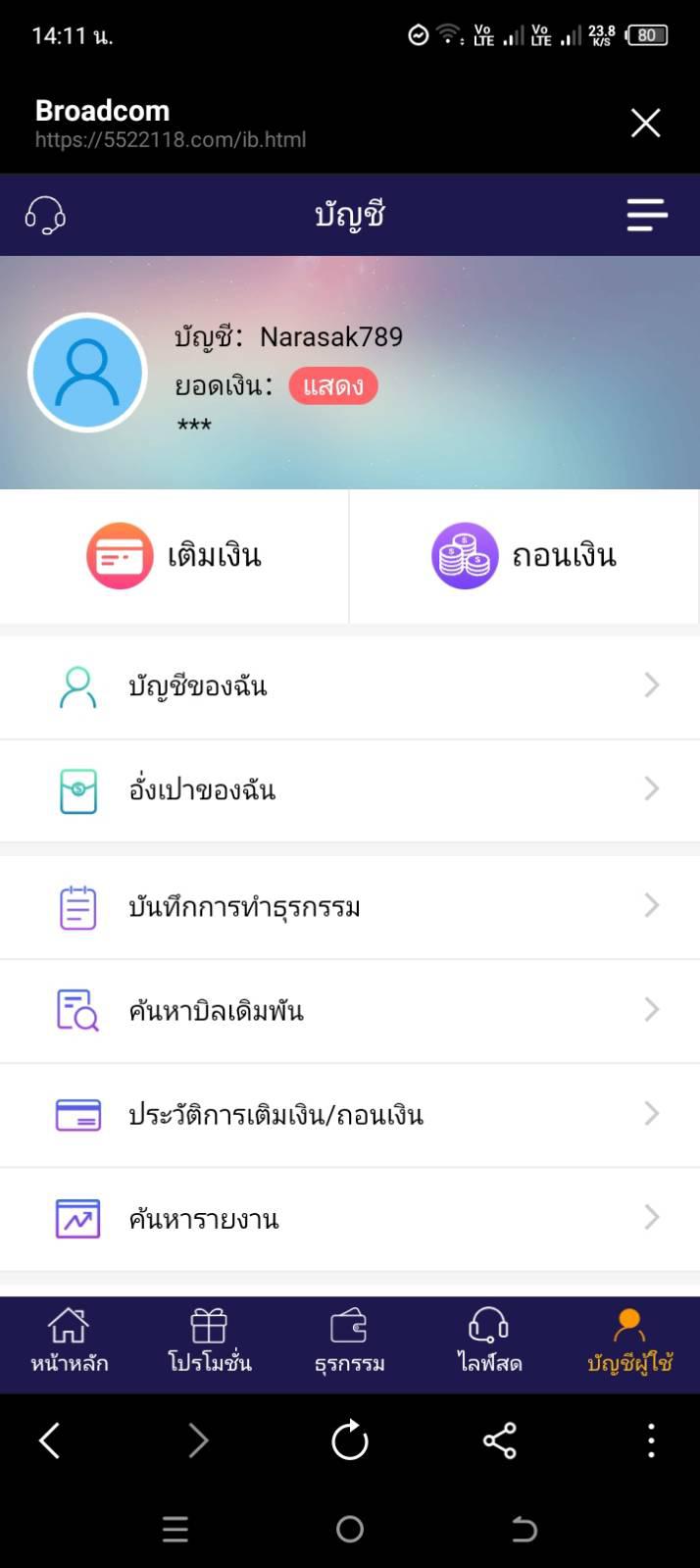The image size is (700, 1568).
Task: Open the customer support headset icon
Action: point(45,215)
